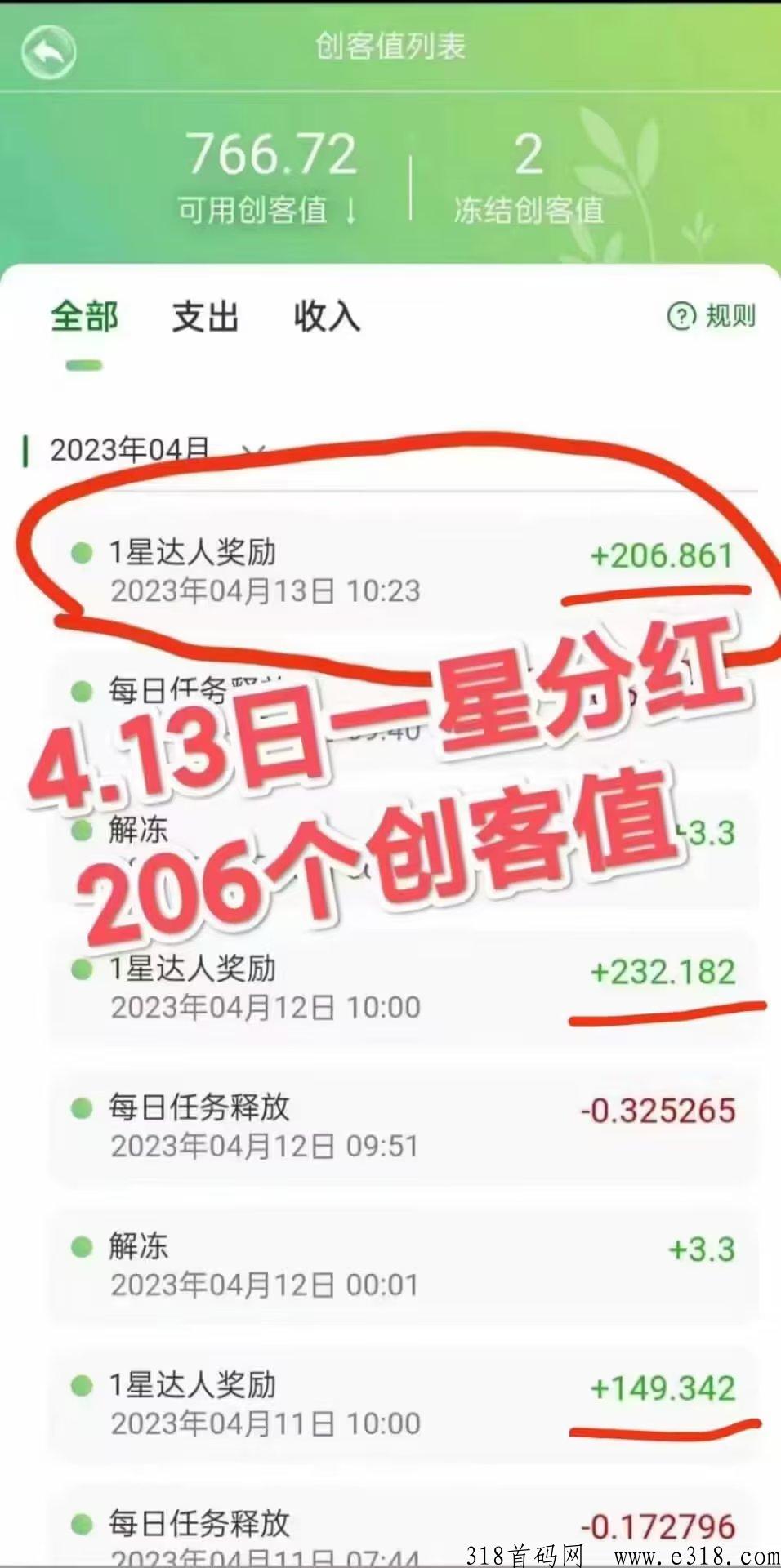Switch to the 支出 tab

[x=205, y=317]
